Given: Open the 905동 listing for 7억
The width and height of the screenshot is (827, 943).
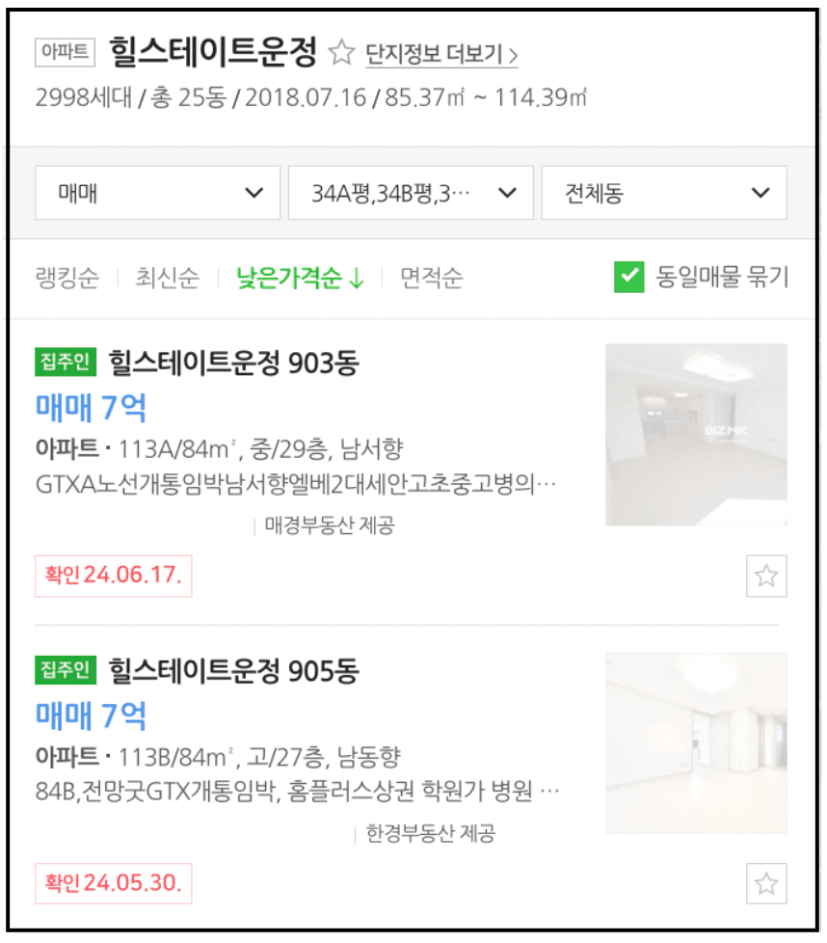Looking at the screenshot, I should pyautogui.click(x=233, y=671).
